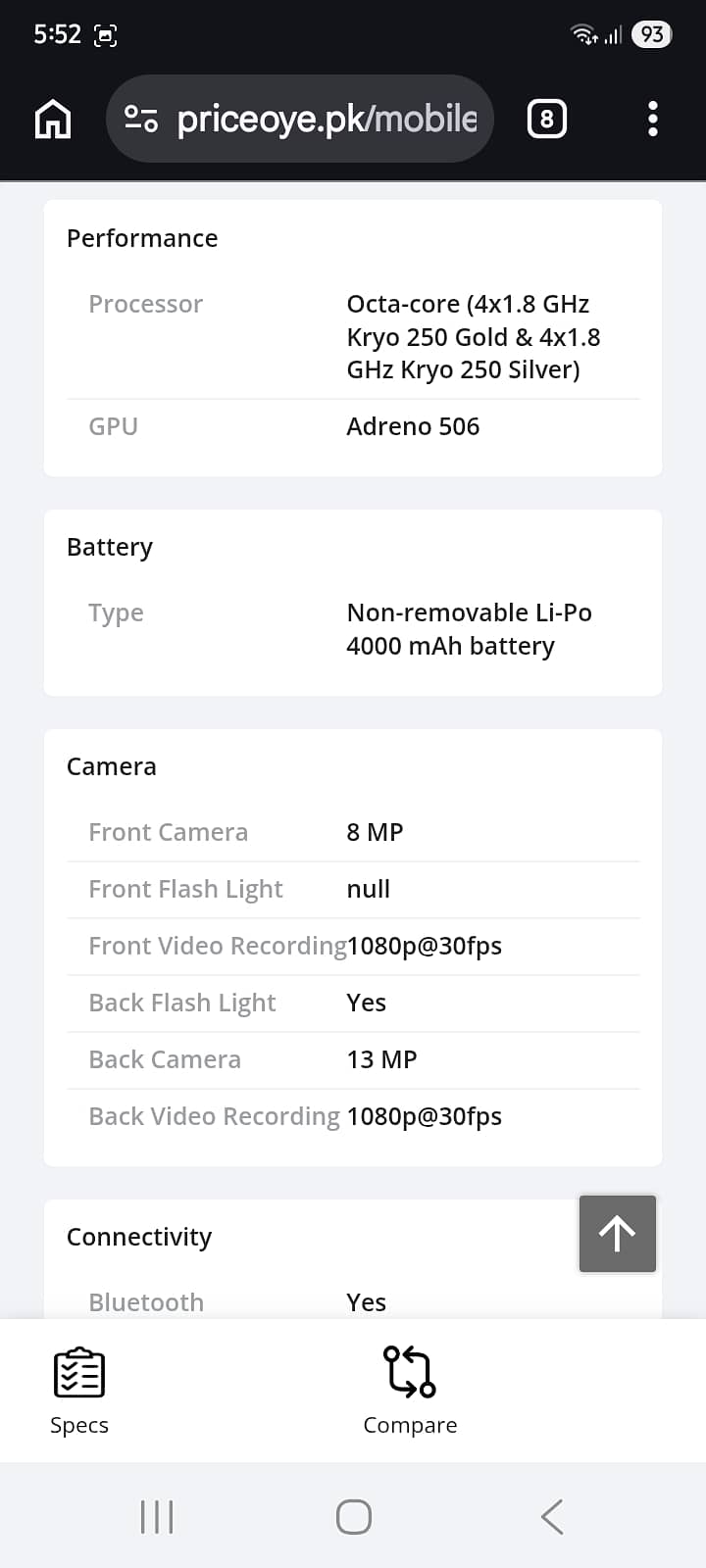Tap the GPU Adreno 506 link
Viewport: 706px width, 1568px height.
tap(413, 426)
